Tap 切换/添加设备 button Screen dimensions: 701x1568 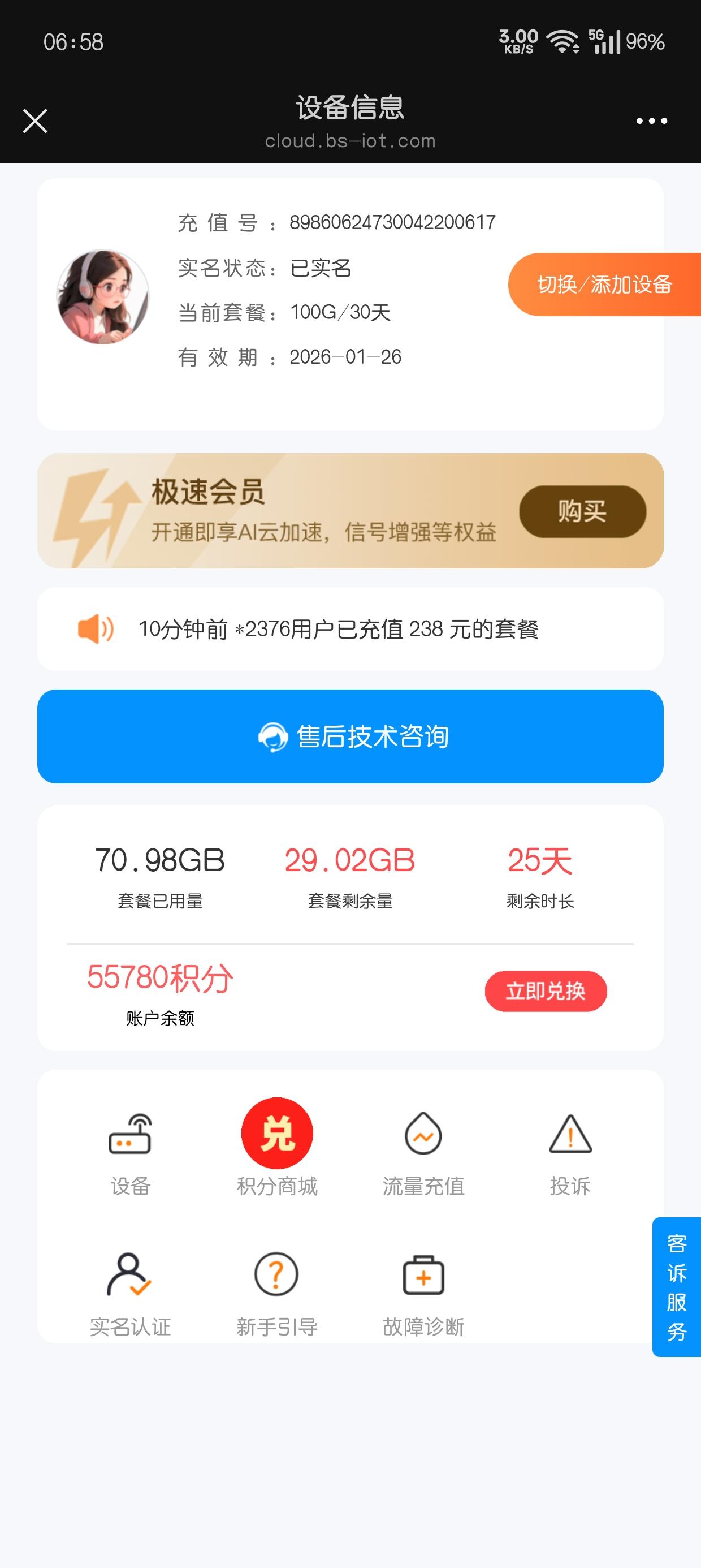(x=604, y=285)
